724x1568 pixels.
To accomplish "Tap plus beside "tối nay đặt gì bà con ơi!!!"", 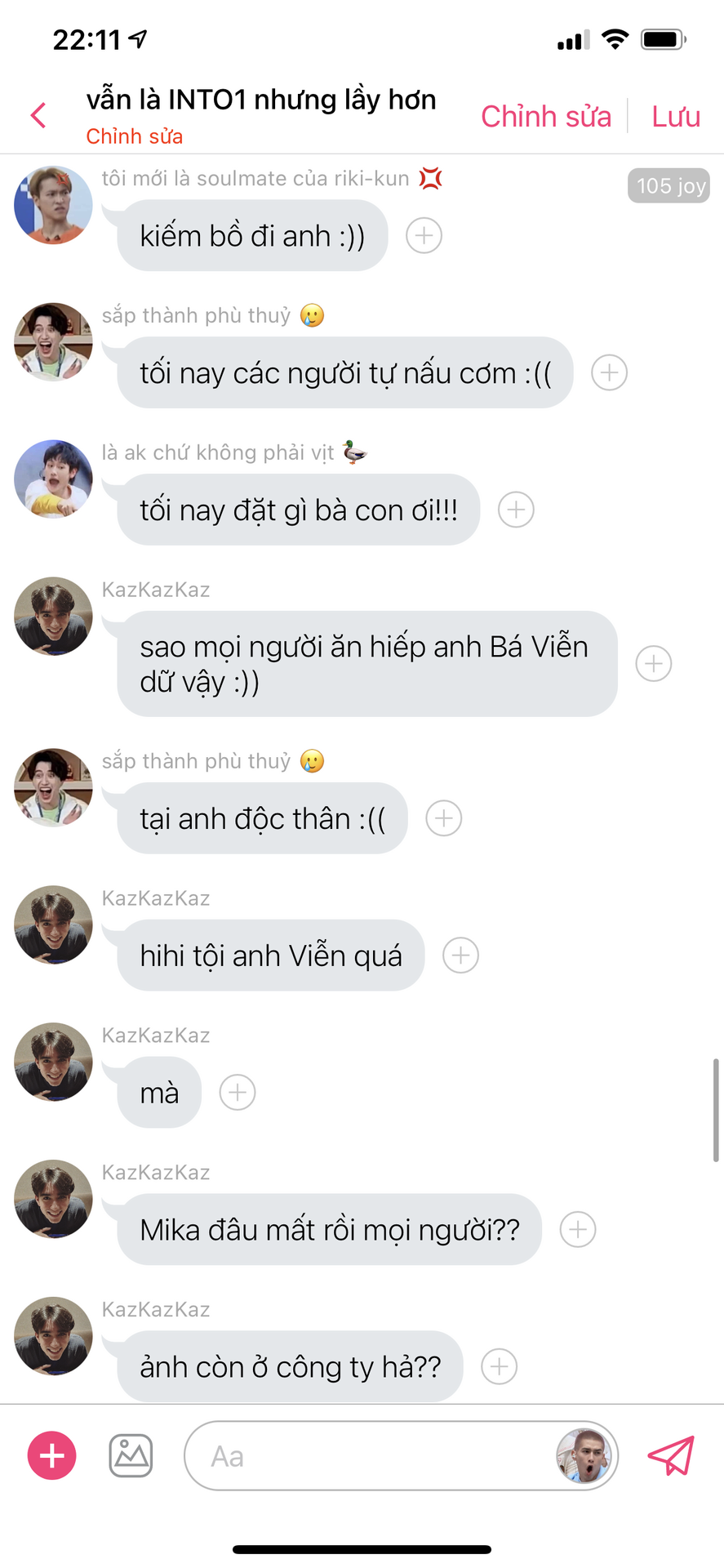I will coord(516,510).
